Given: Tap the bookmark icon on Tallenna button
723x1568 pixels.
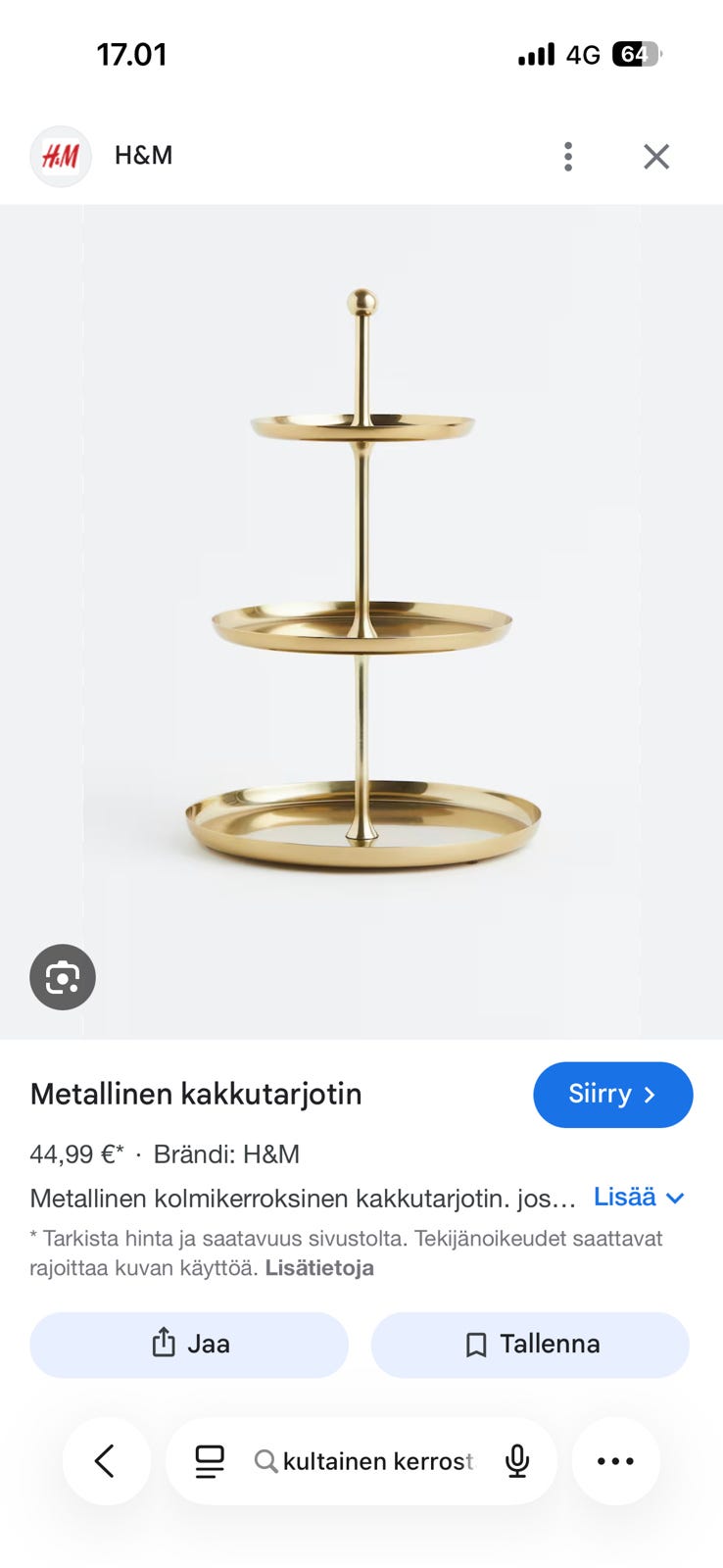Looking at the screenshot, I should tap(477, 1345).
